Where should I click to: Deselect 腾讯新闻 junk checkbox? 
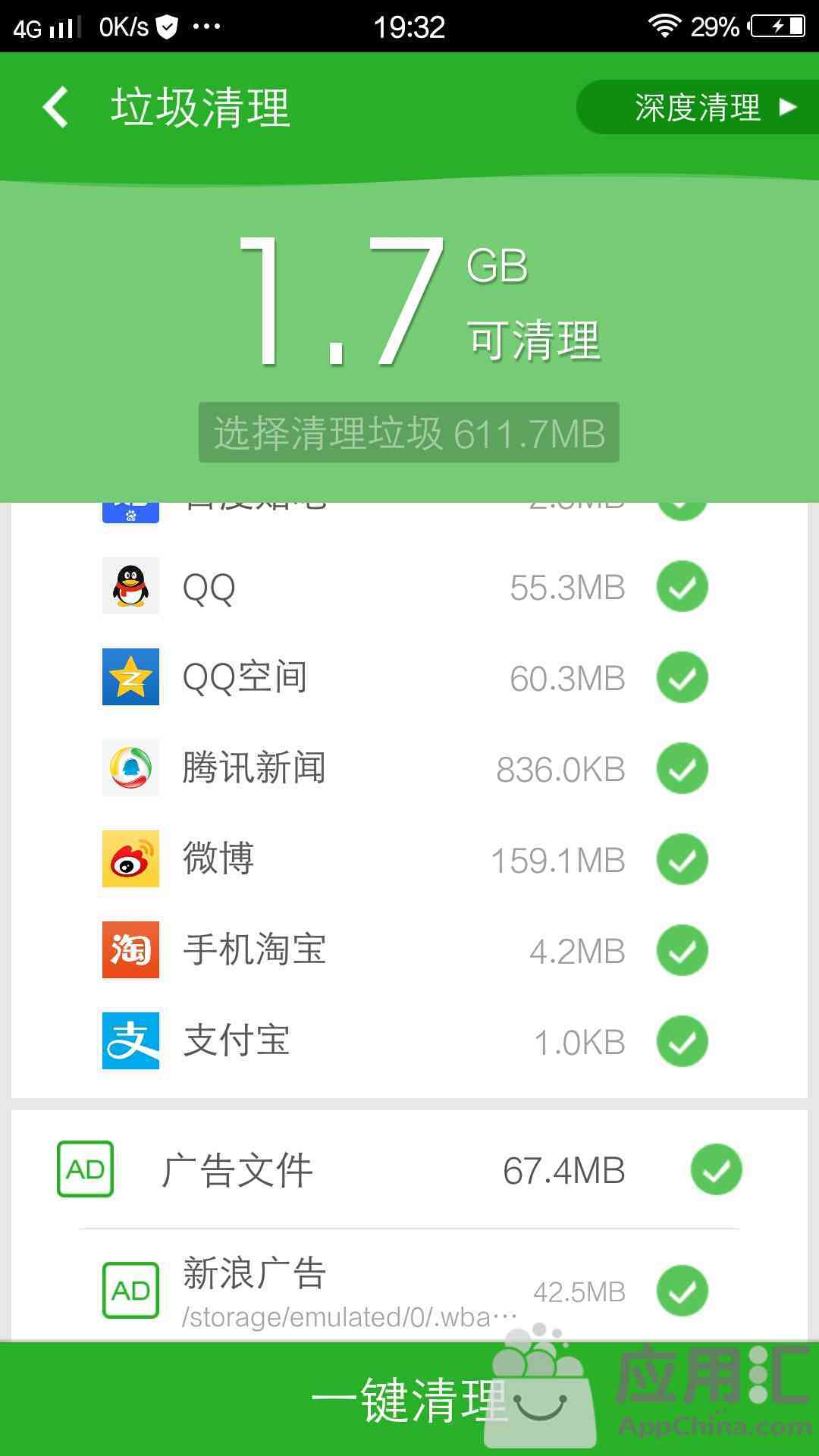click(682, 768)
